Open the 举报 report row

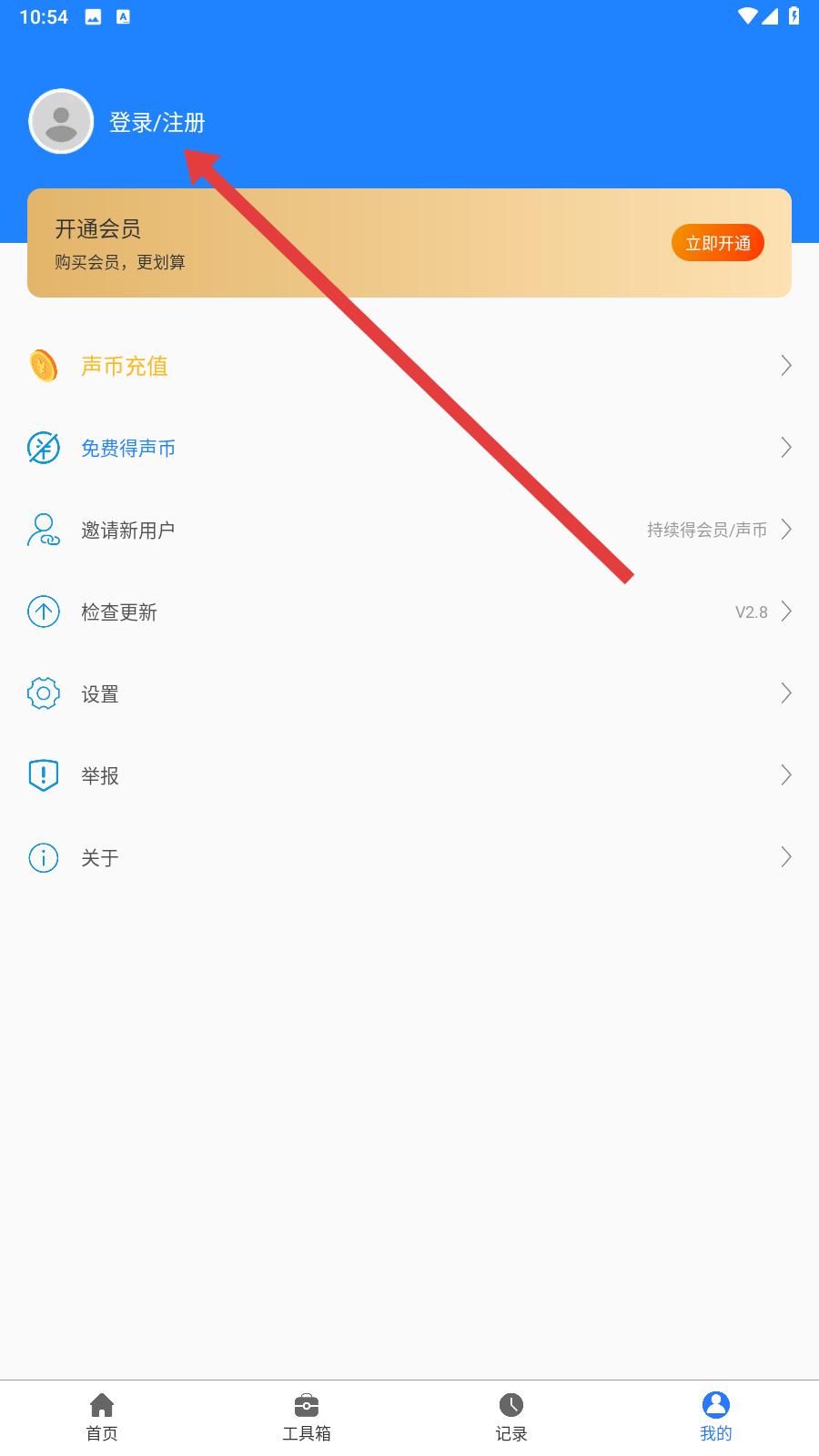pos(409,775)
